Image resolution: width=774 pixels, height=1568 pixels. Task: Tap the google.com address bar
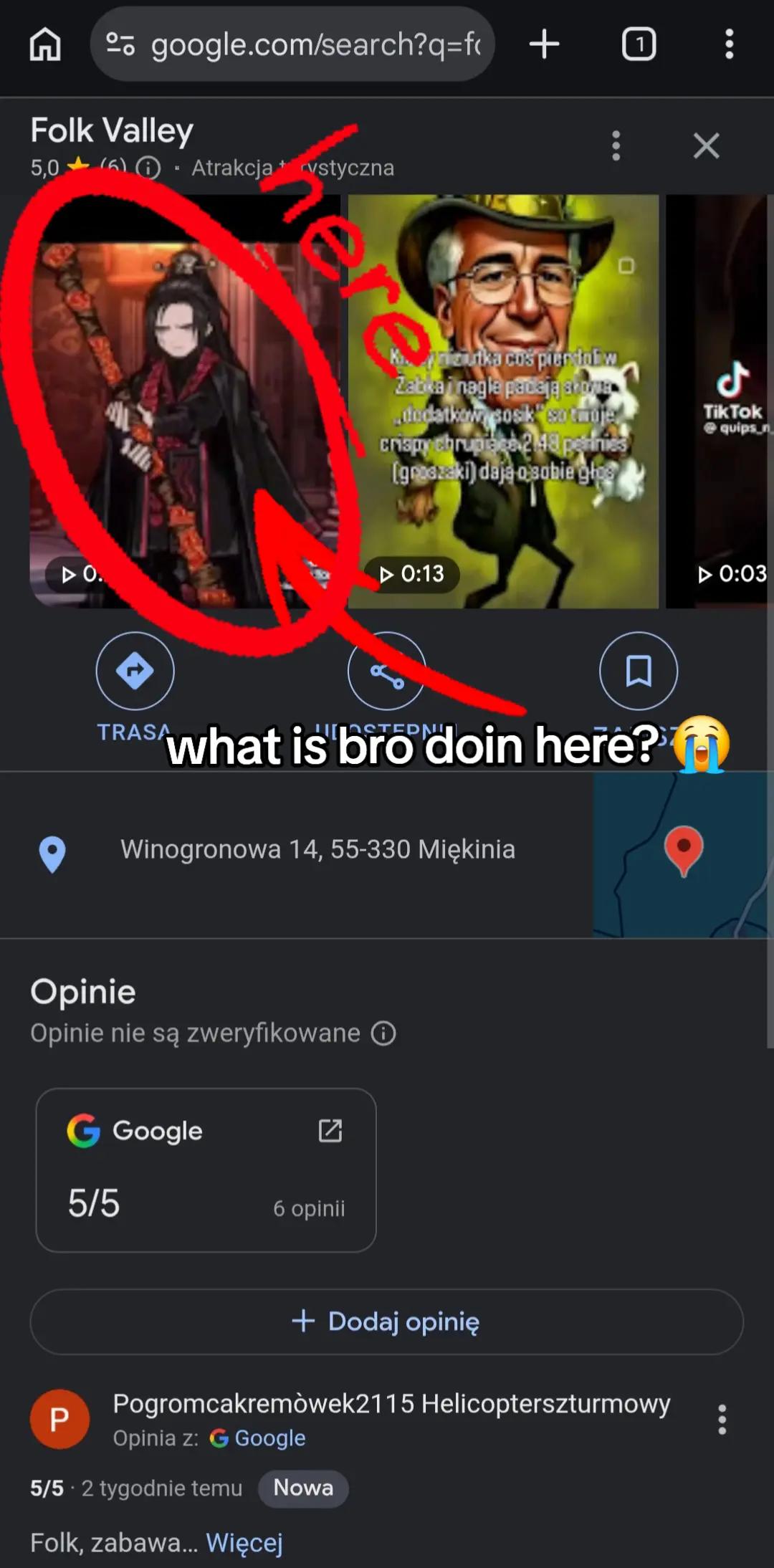tap(292, 44)
